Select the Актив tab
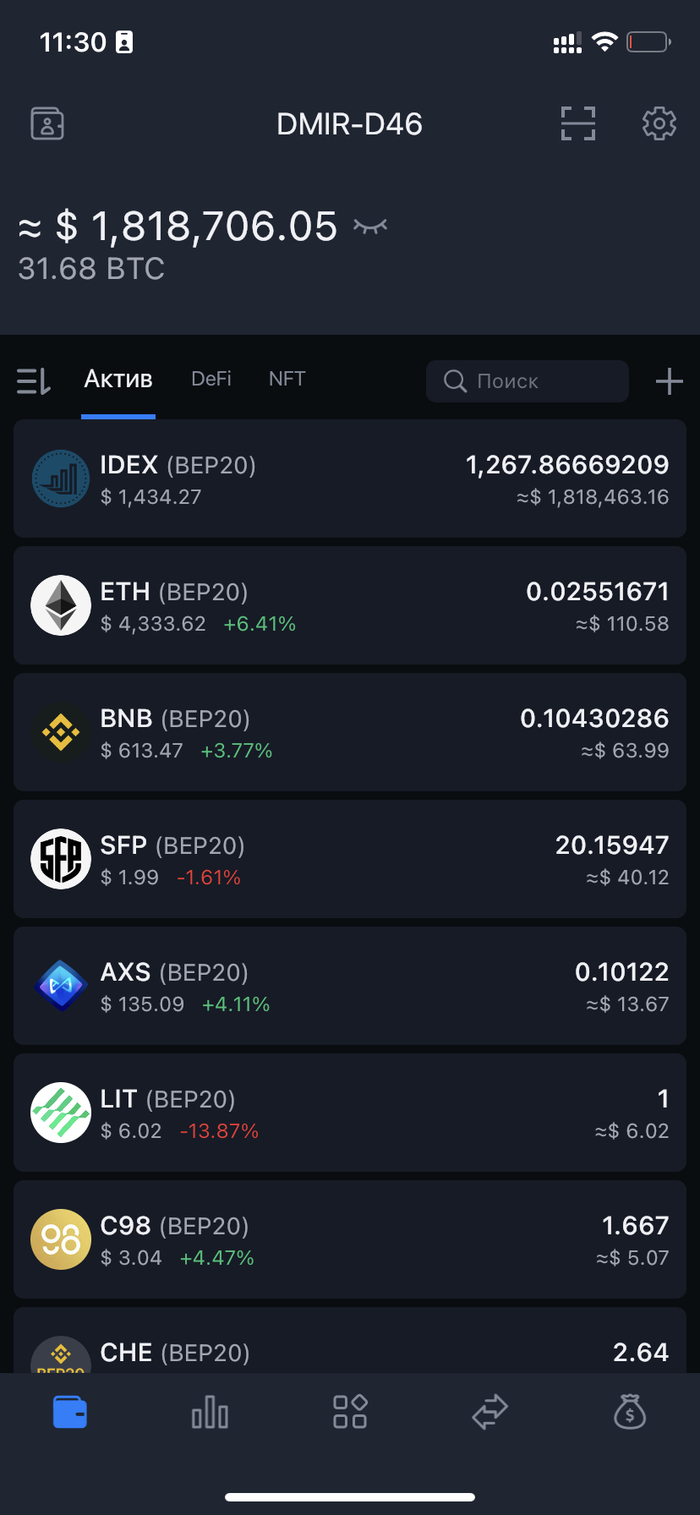Viewport: 700px width, 1515px height. coord(118,379)
